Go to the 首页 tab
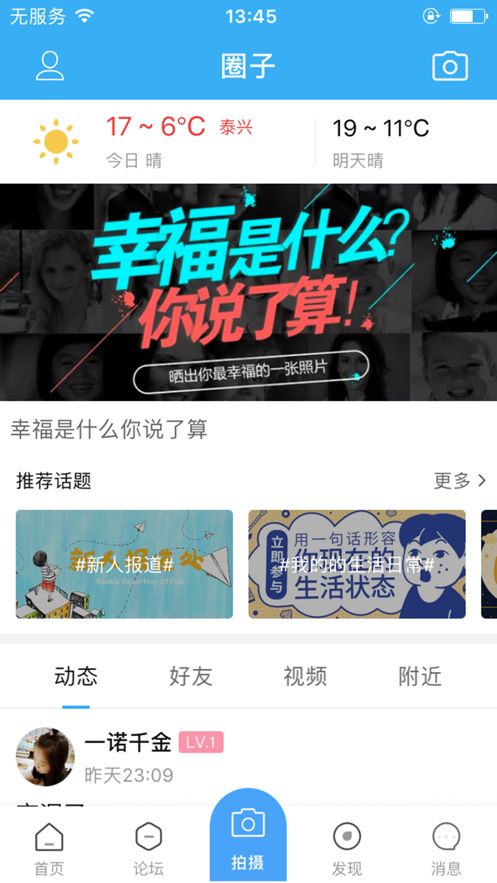The image size is (497, 883). [50, 849]
